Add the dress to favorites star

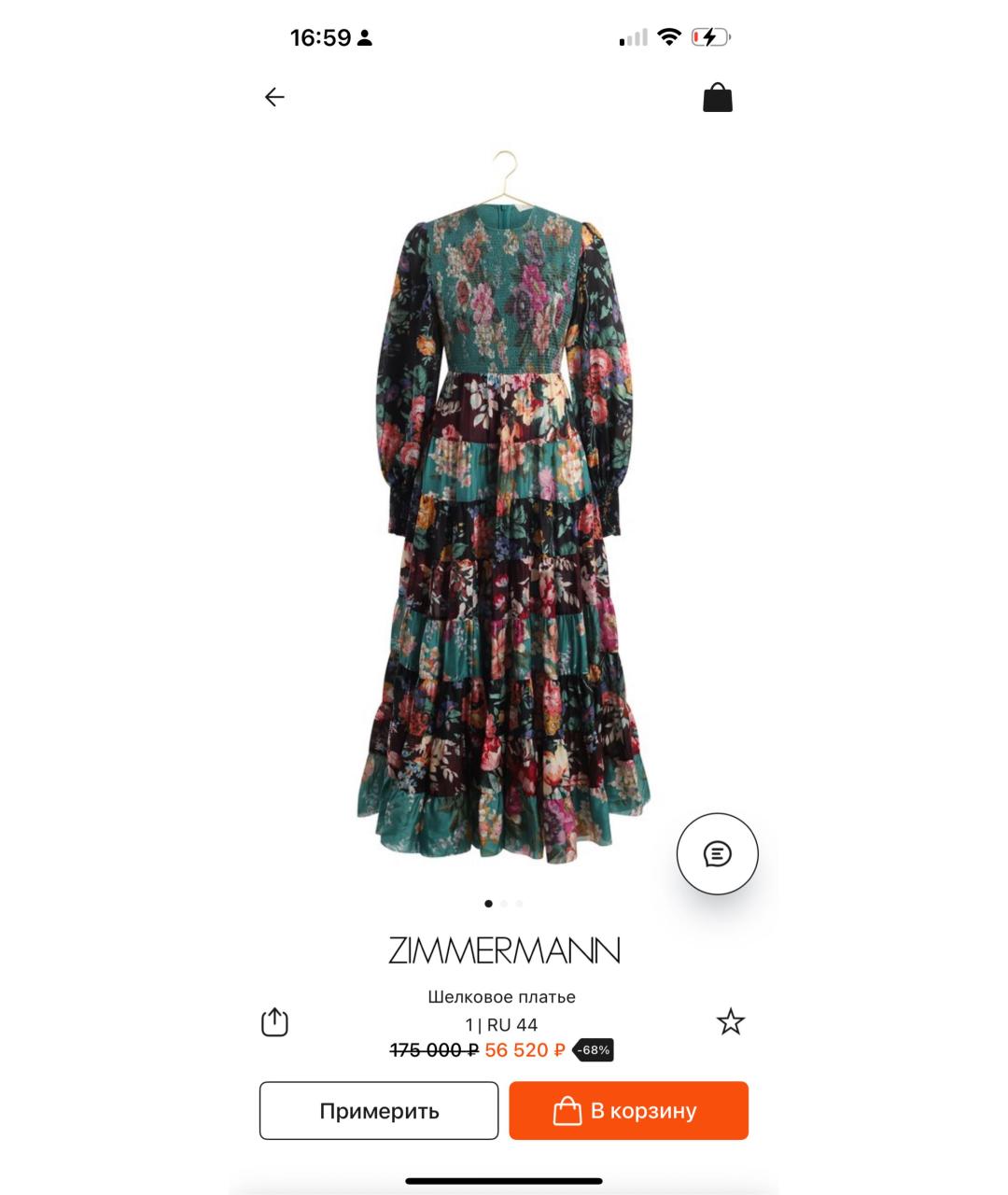tap(730, 1022)
